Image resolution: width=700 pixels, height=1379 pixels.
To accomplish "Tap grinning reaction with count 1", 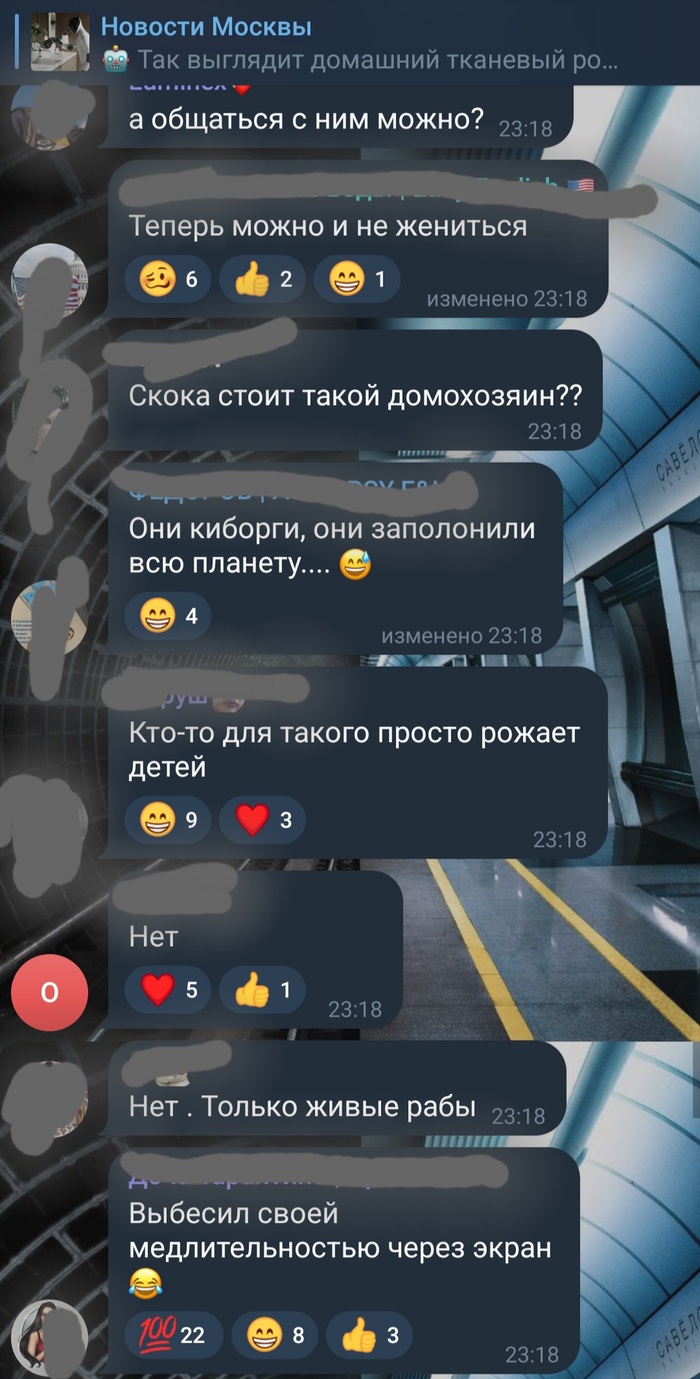I will pos(356,280).
